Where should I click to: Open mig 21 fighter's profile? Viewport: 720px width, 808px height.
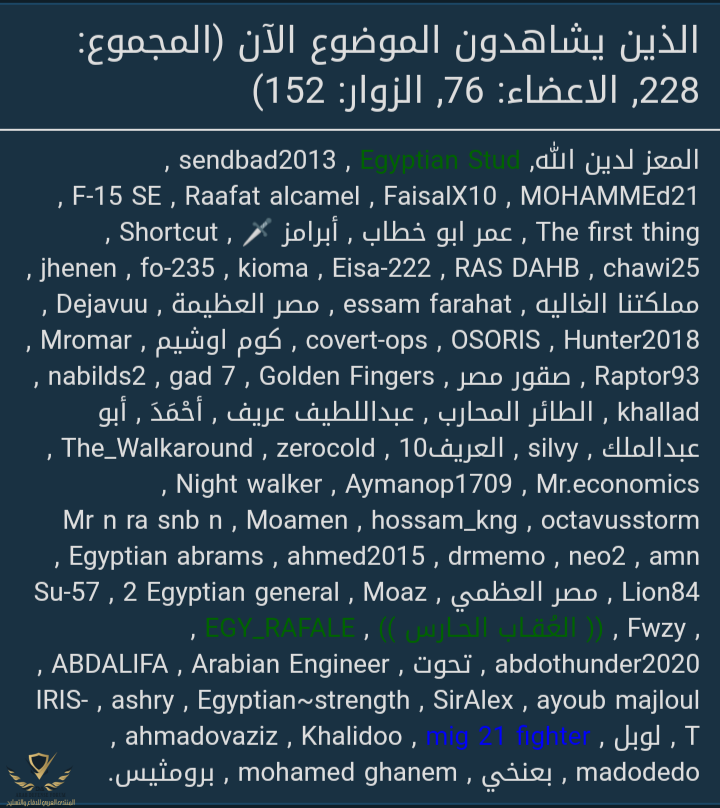tap(507, 737)
